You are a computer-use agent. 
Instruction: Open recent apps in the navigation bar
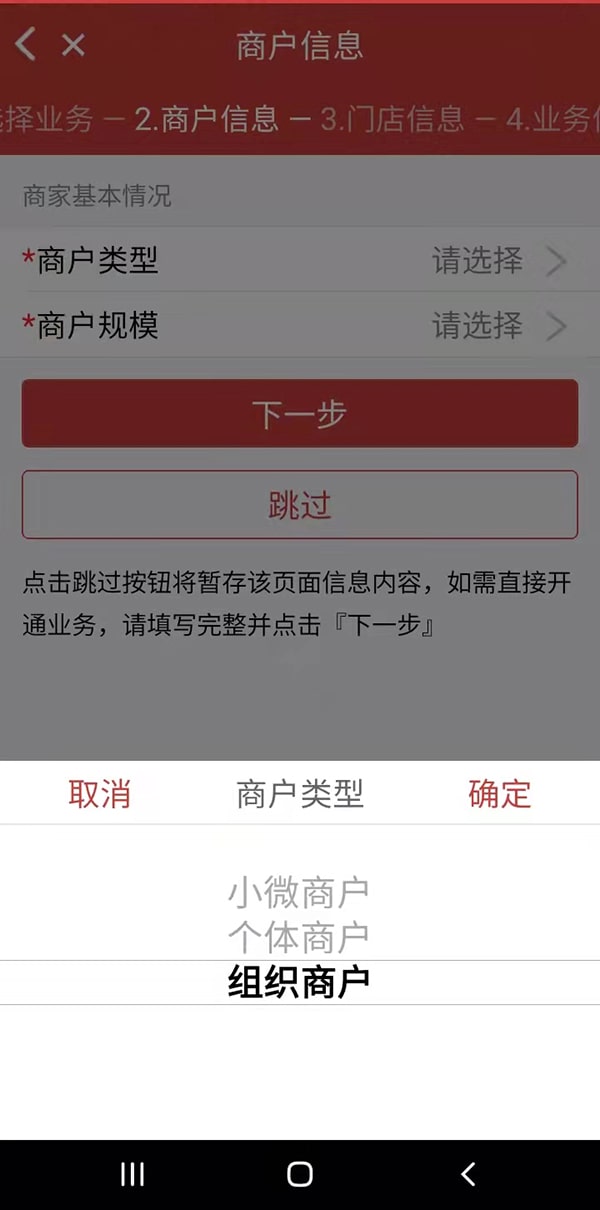132,1174
